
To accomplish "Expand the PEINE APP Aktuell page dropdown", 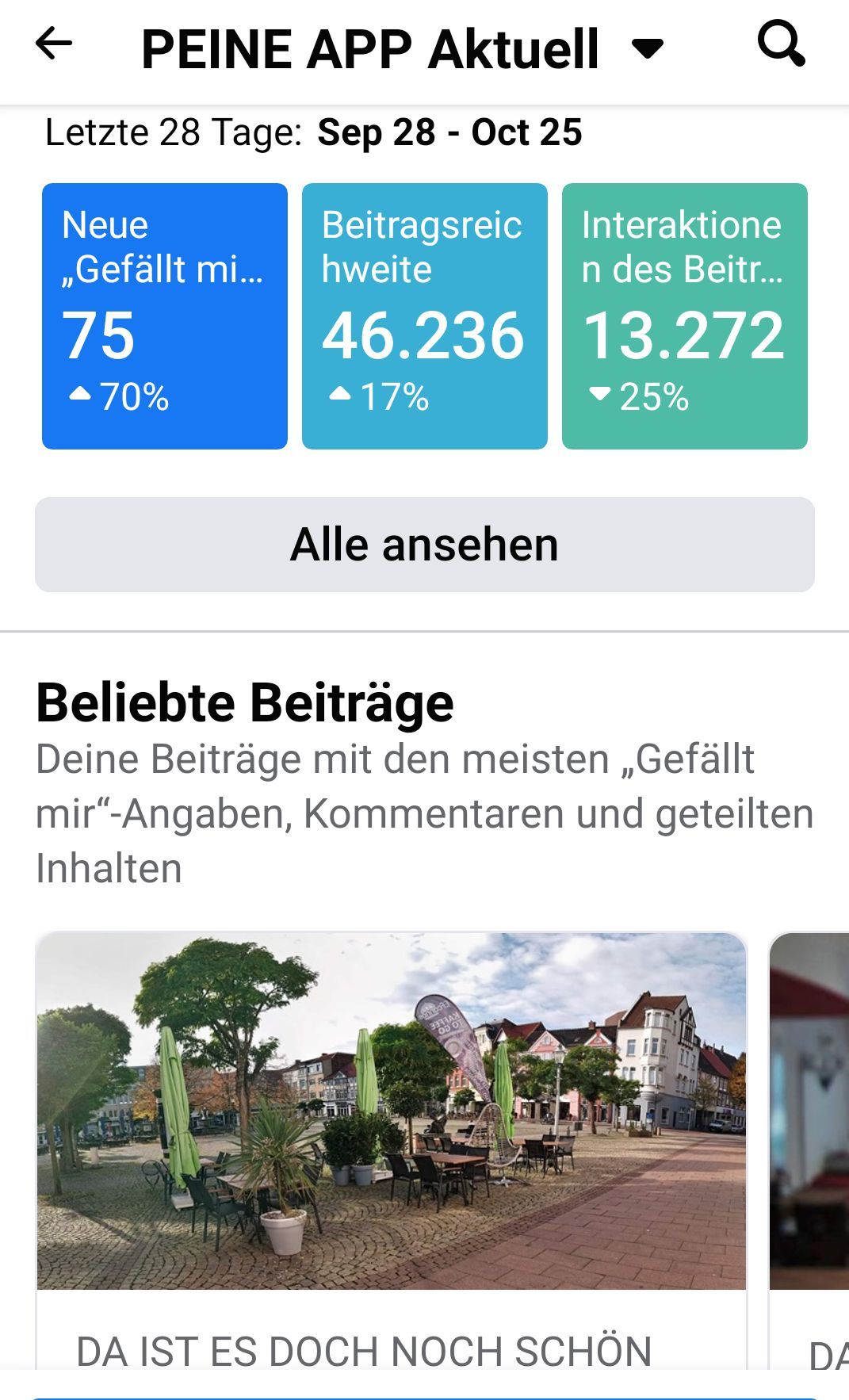I will click(648, 49).
